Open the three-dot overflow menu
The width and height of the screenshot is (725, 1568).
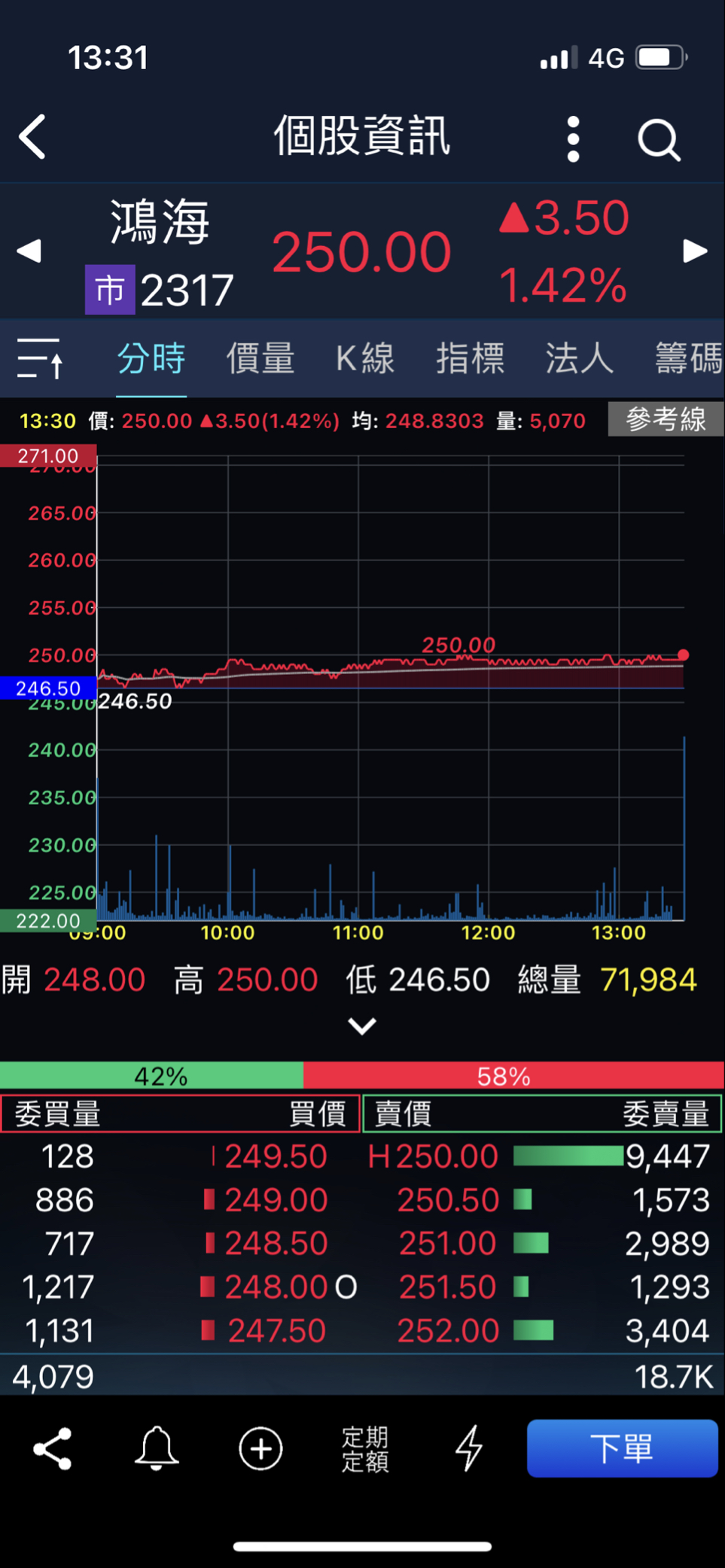click(573, 139)
